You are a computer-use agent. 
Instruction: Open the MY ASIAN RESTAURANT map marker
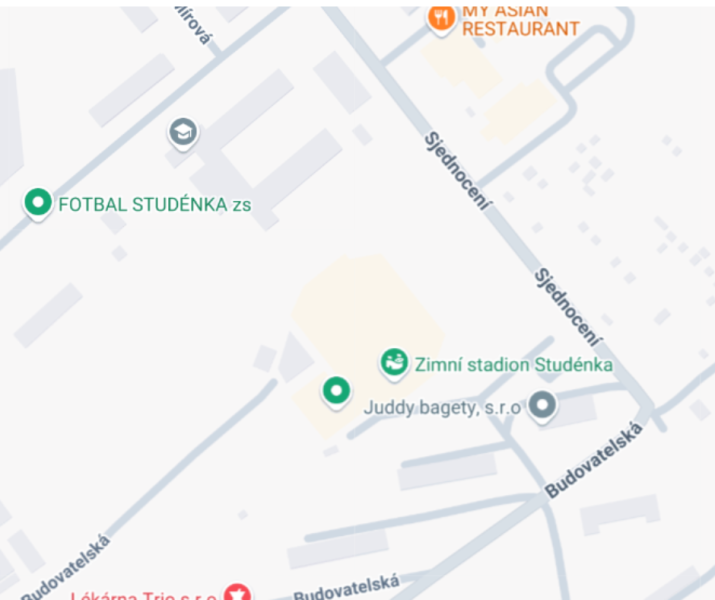(x=441, y=17)
